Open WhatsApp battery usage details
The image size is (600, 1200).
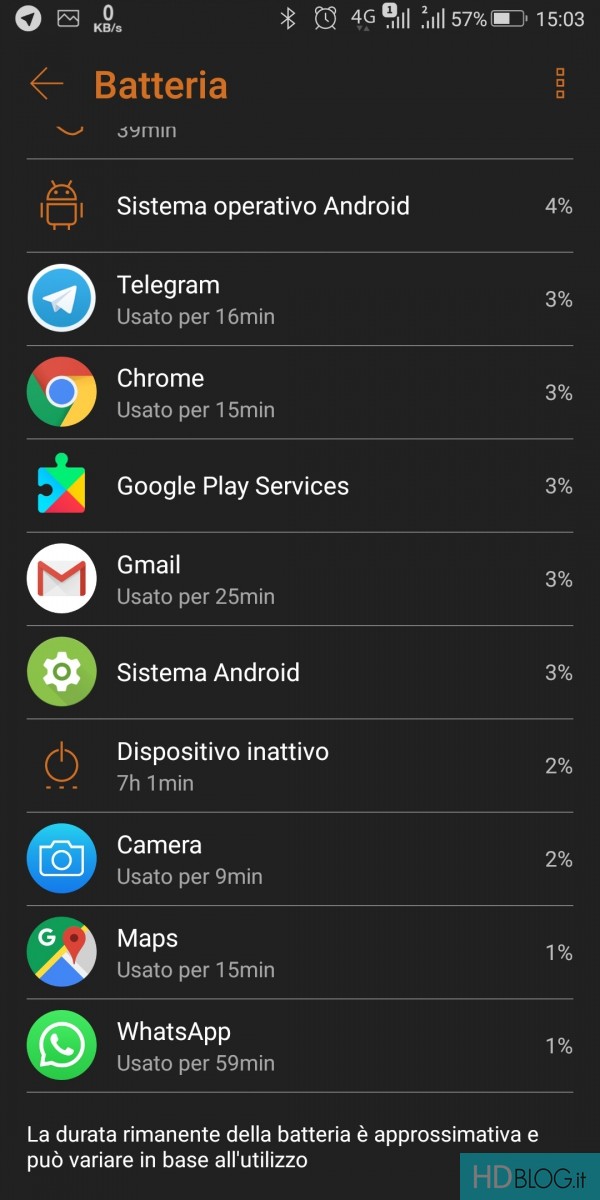(x=300, y=1046)
